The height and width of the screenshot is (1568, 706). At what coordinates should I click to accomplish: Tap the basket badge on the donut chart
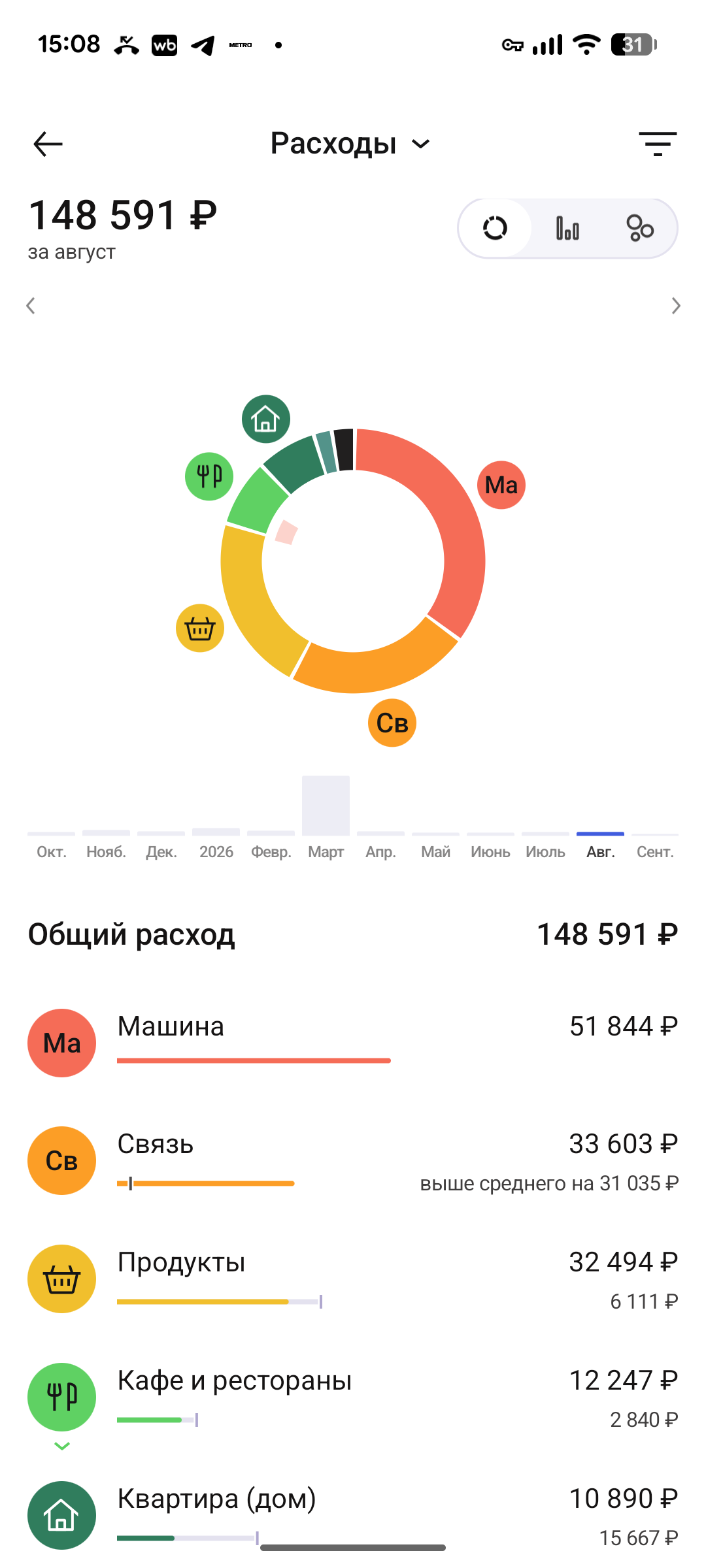tap(200, 628)
